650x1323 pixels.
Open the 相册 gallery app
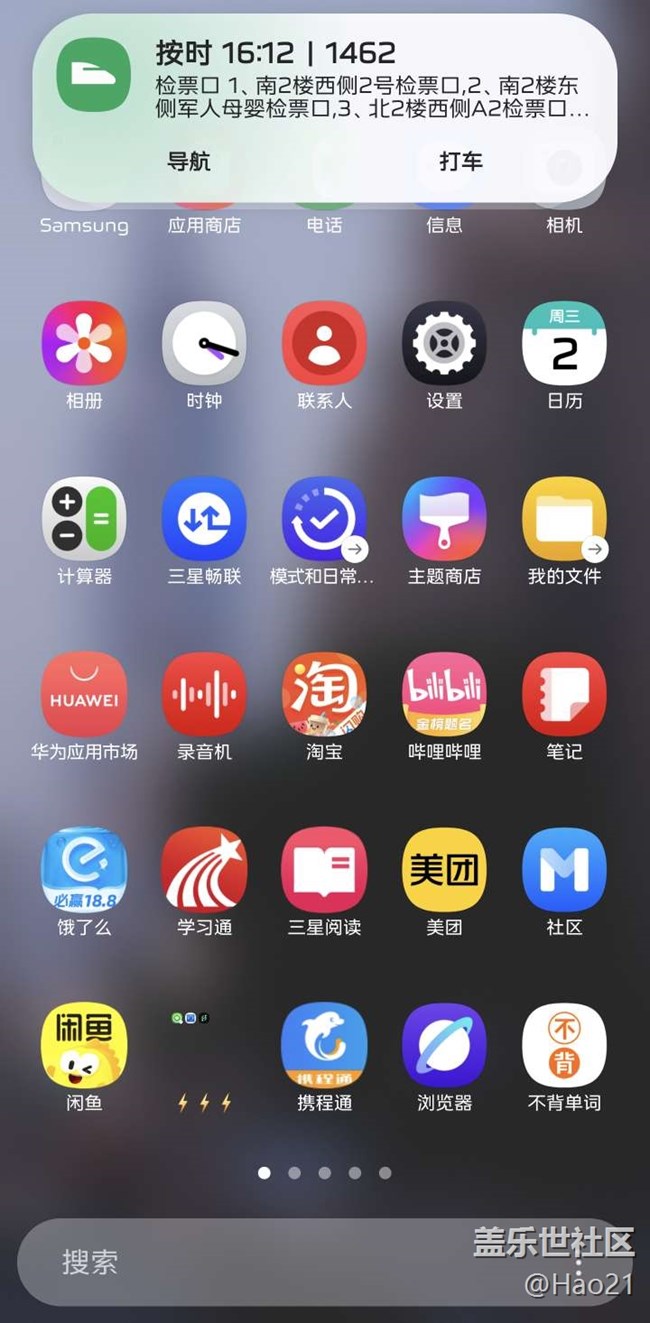coord(84,344)
